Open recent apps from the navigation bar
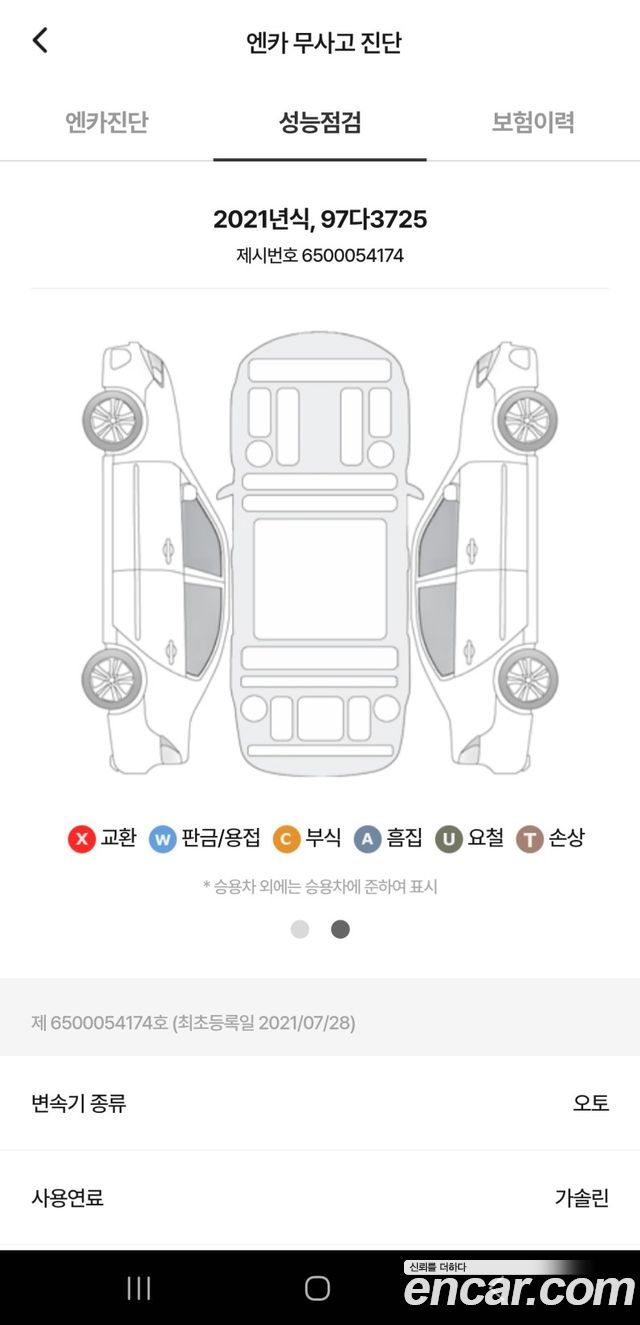 tap(139, 1288)
